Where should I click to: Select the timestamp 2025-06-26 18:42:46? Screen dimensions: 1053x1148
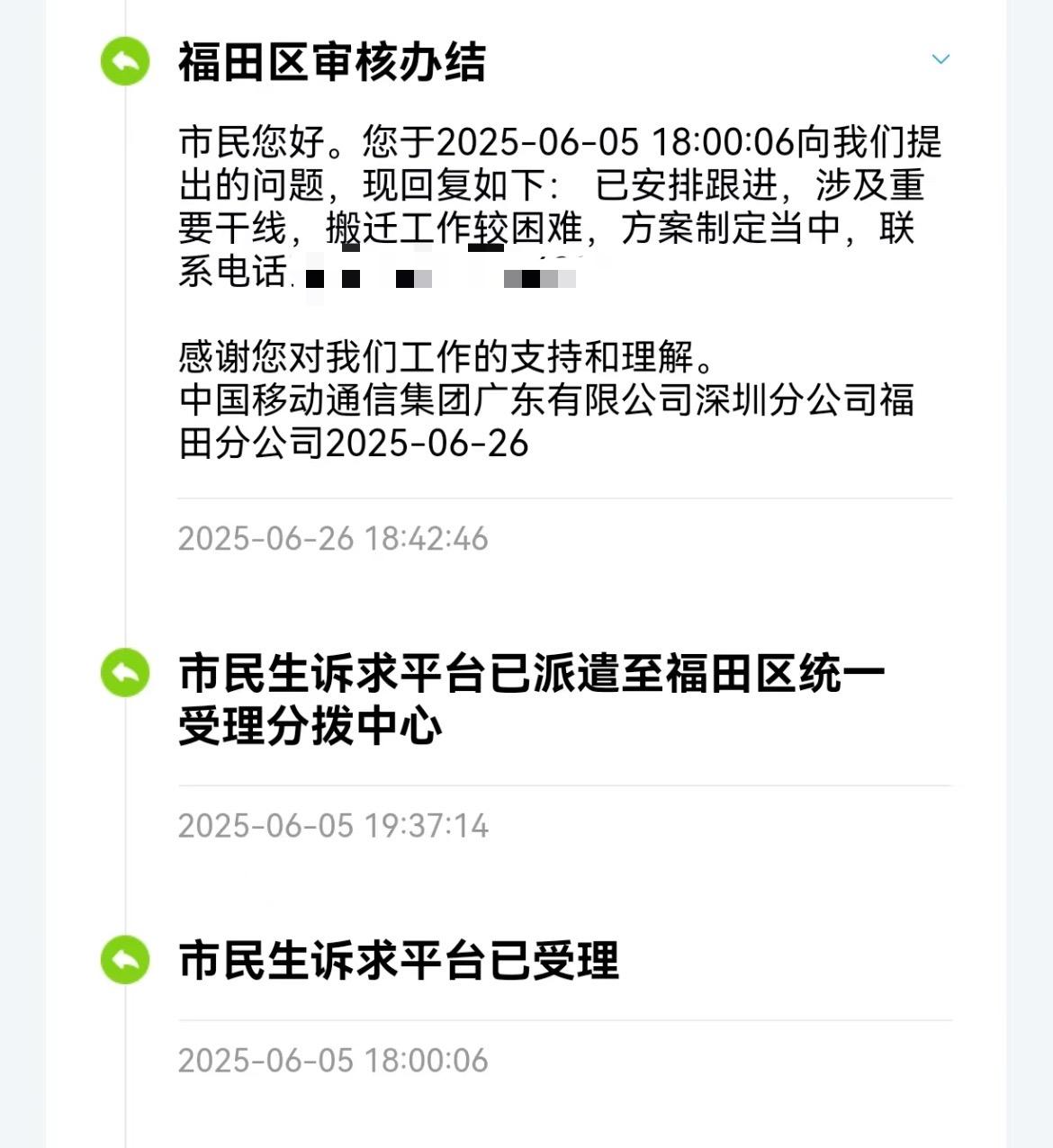click(x=334, y=539)
